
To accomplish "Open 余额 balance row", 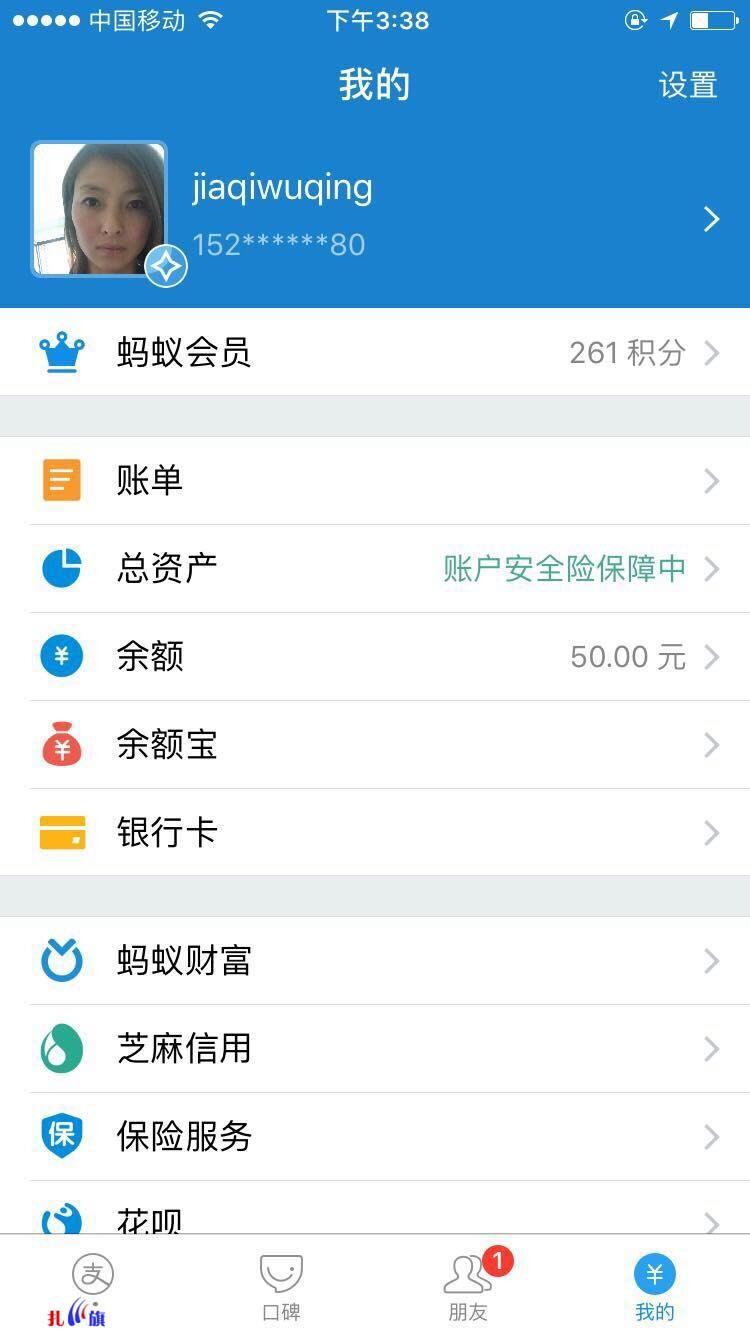I will pyautogui.click(x=375, y=657).
